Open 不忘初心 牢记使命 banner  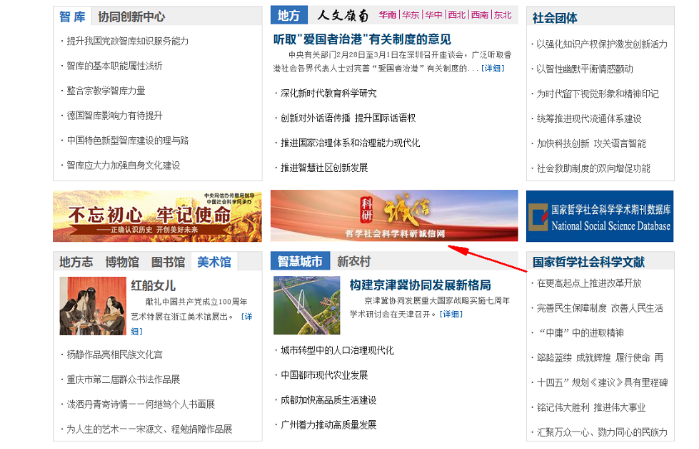(157, 216)
